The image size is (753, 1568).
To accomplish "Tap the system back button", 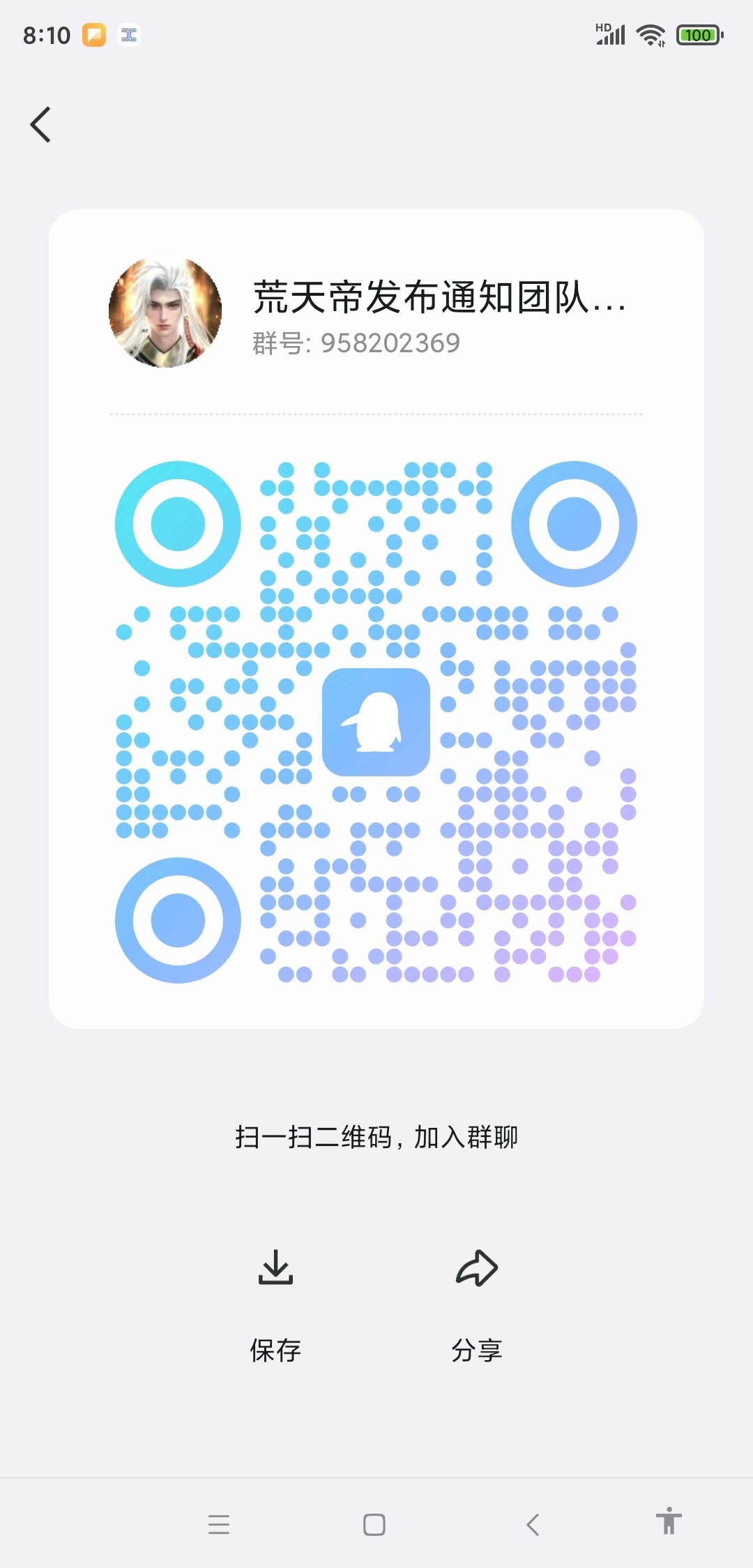I will tap(533, 1524).
